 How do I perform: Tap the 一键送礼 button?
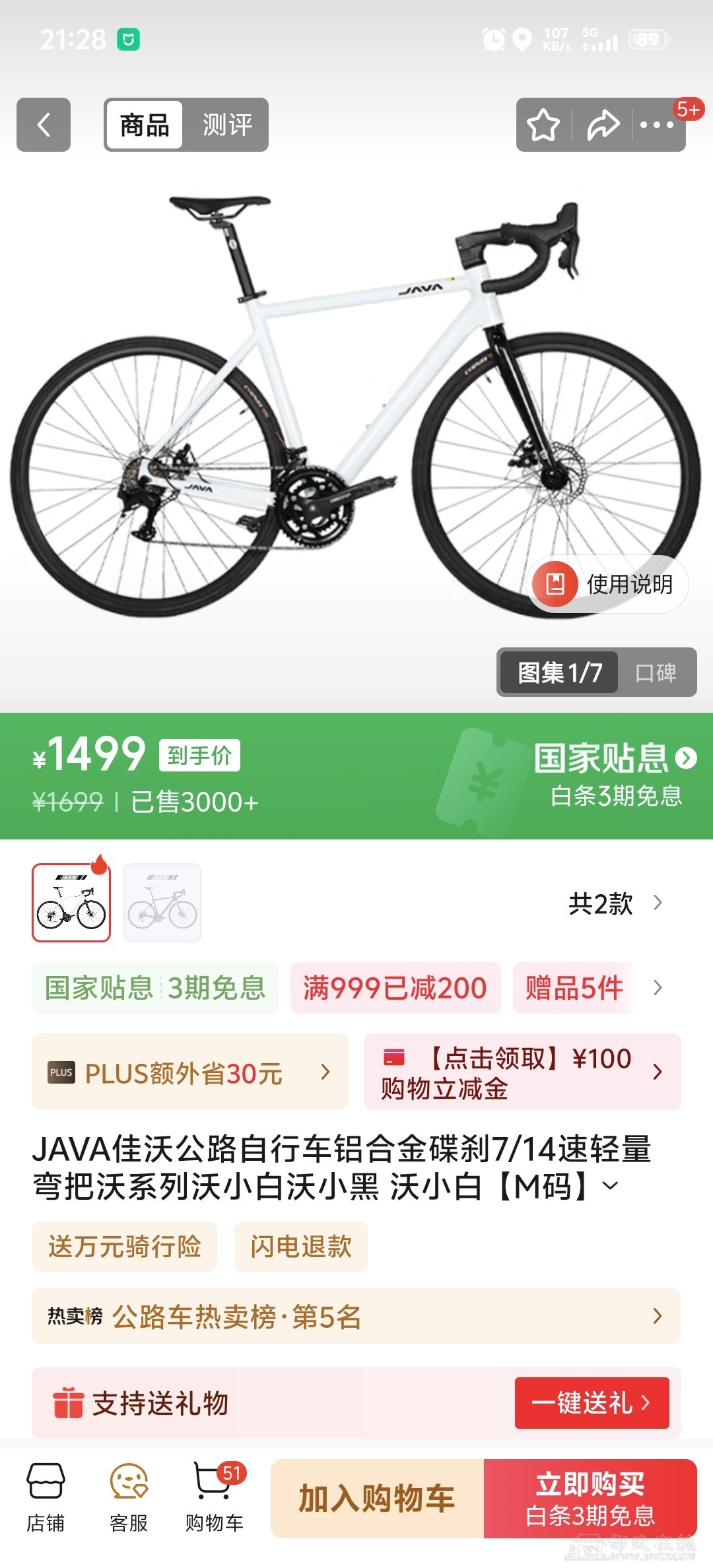pyautogui.click(x=592, y=1403)
